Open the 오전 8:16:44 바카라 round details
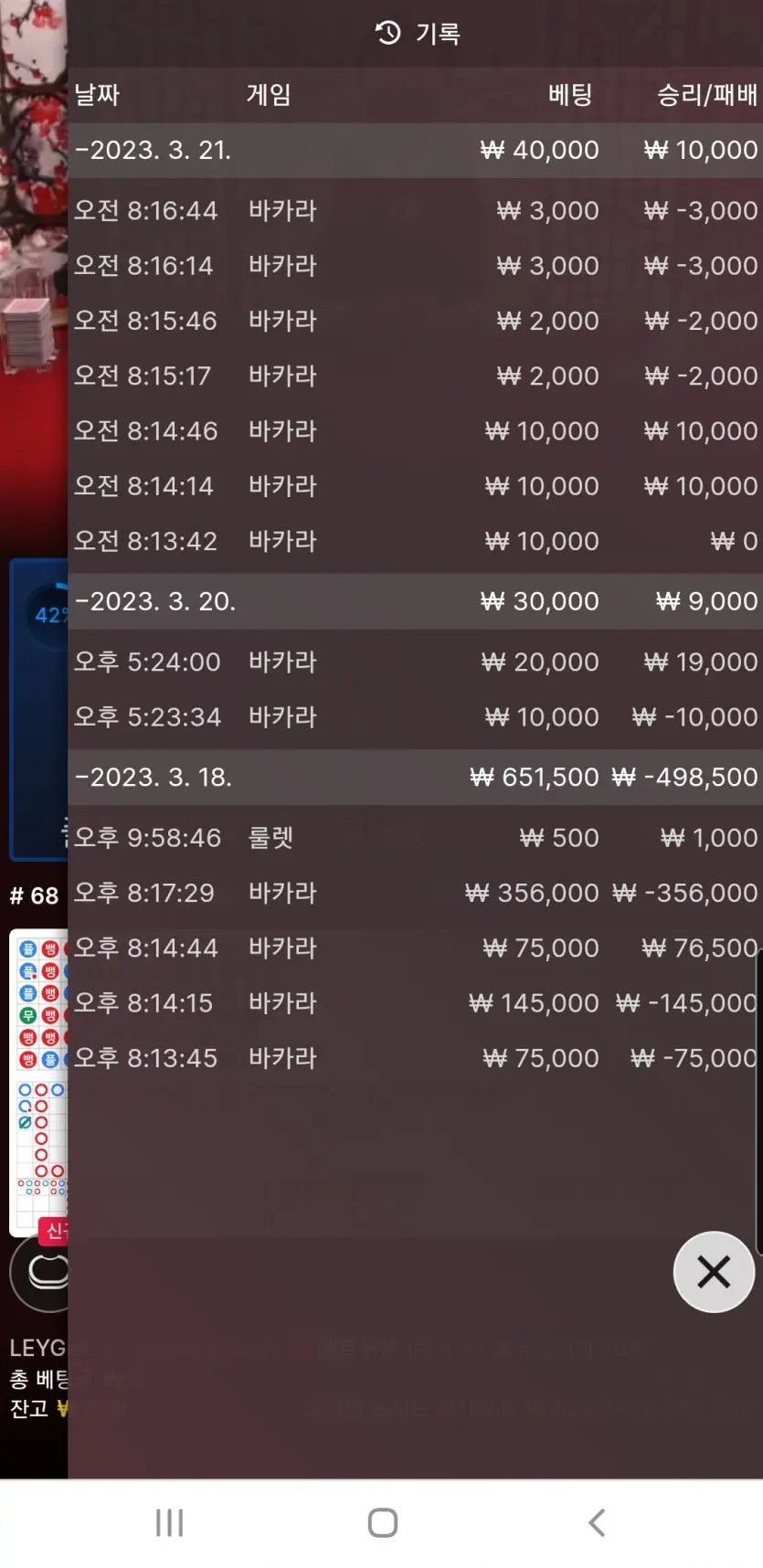This screenshot has height=1568, width=763. point(416,210)
